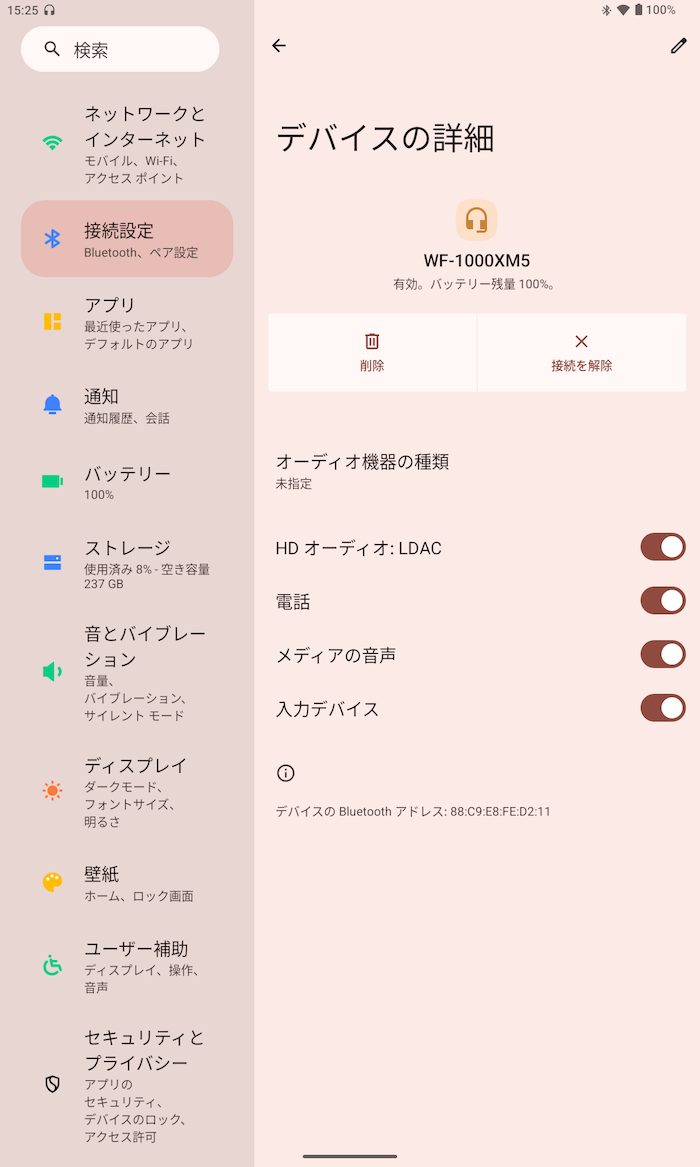
Task: Tap 接続を解除 to disconnect
Action: [582, 352]
